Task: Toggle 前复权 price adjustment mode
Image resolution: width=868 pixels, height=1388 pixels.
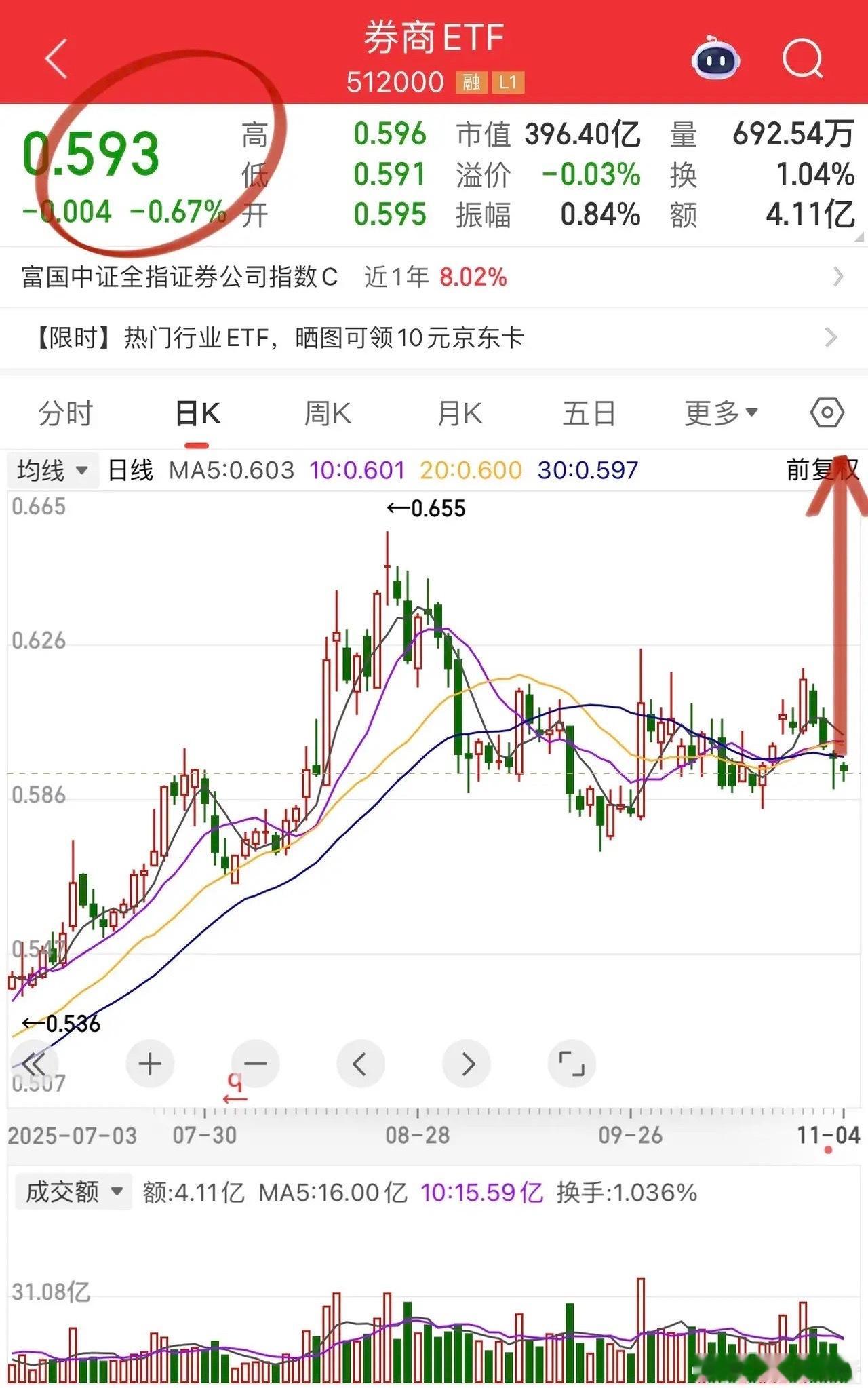Action: point(823,468)
